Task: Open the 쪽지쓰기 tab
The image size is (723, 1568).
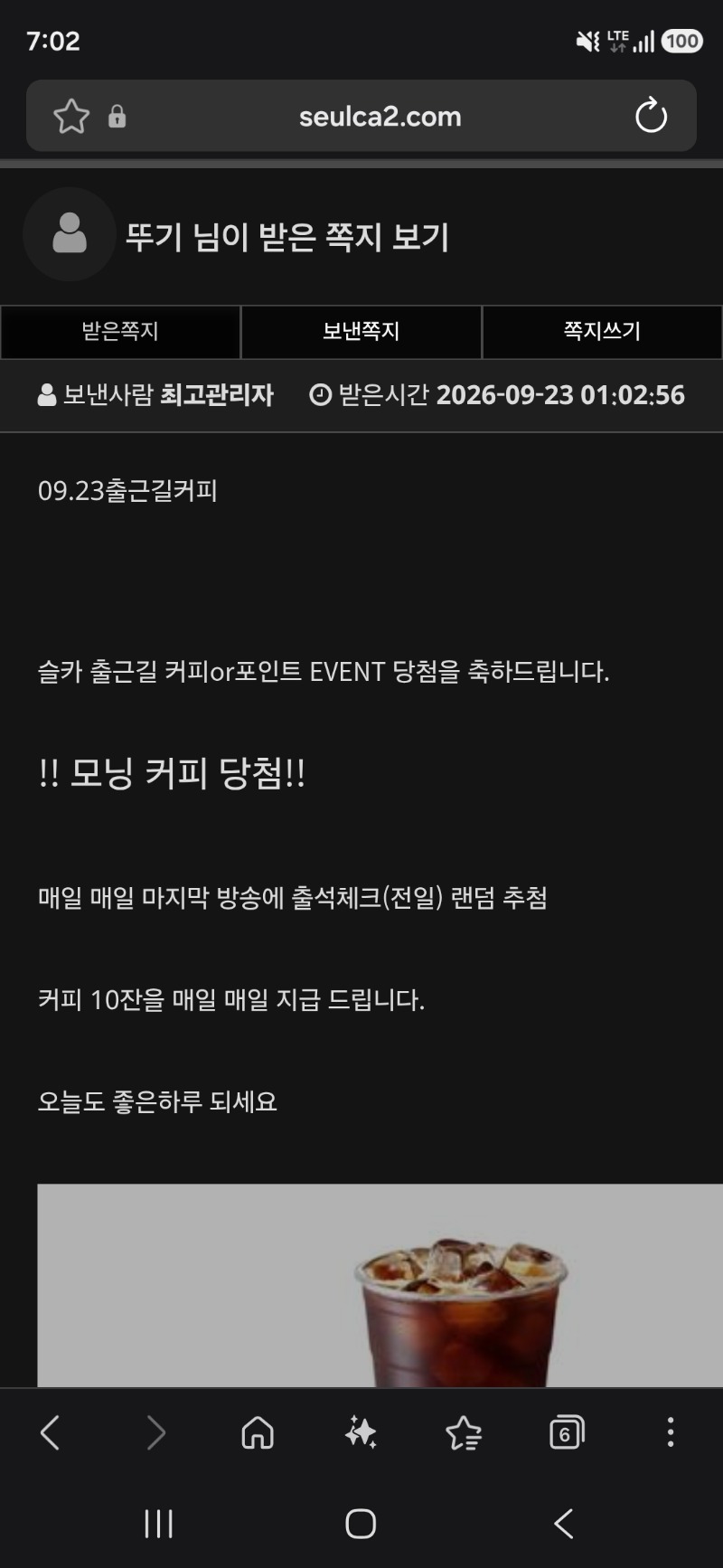Action: point(602,332)
